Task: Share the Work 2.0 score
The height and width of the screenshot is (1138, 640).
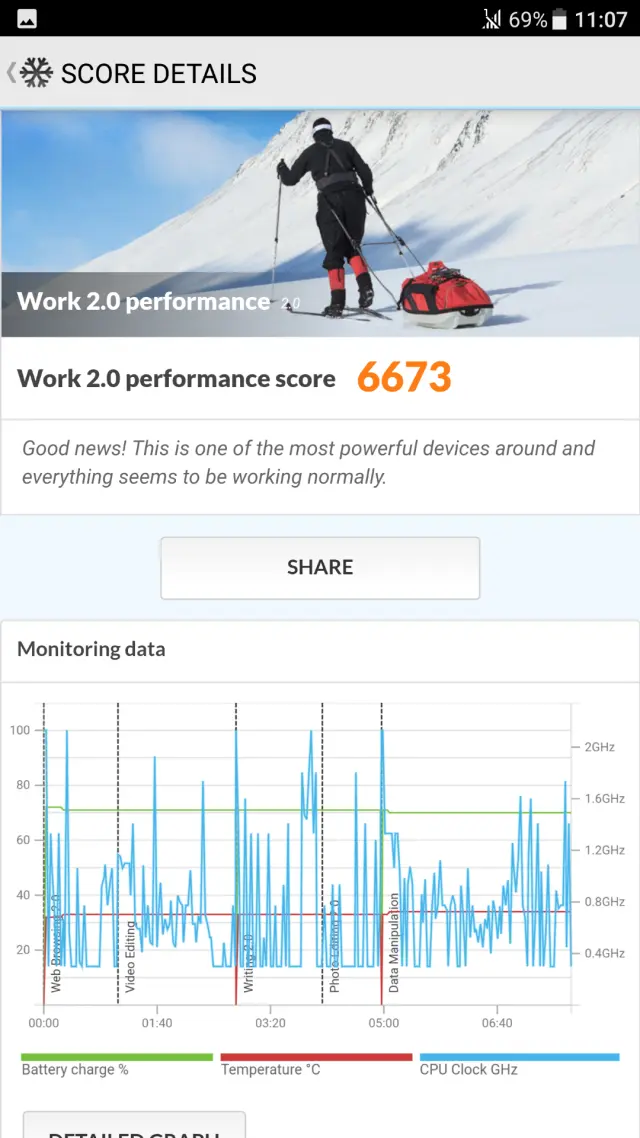Action: (x=320, y=567)
